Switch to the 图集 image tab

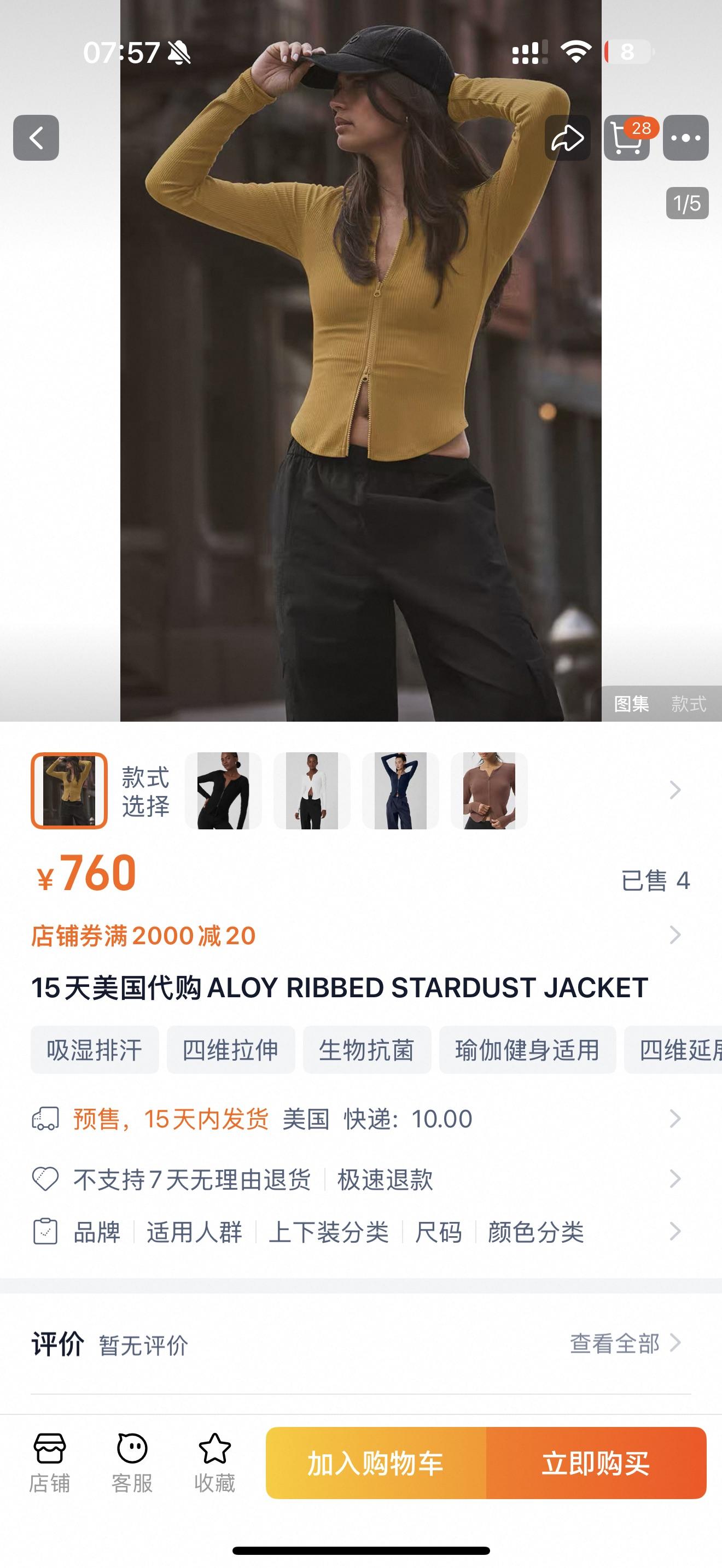[x=631, y=704]
